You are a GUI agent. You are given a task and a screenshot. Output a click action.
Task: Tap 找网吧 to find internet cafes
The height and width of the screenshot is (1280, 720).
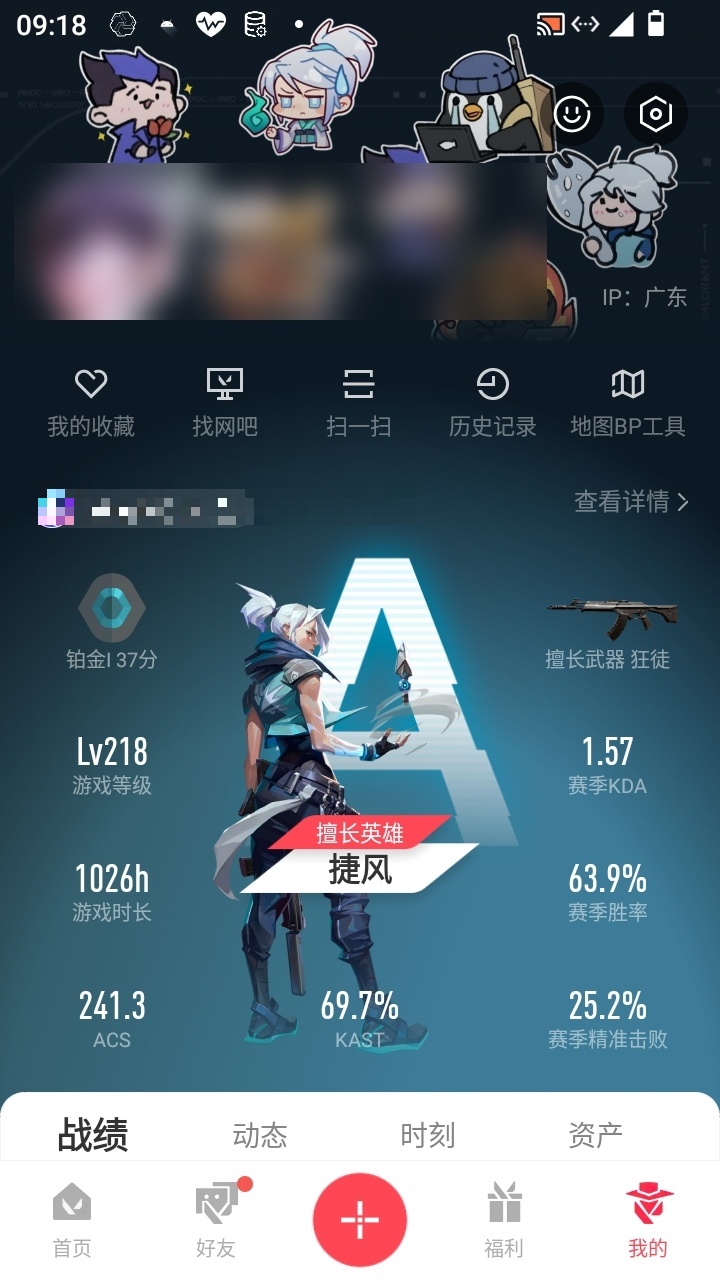pos(225,403)
